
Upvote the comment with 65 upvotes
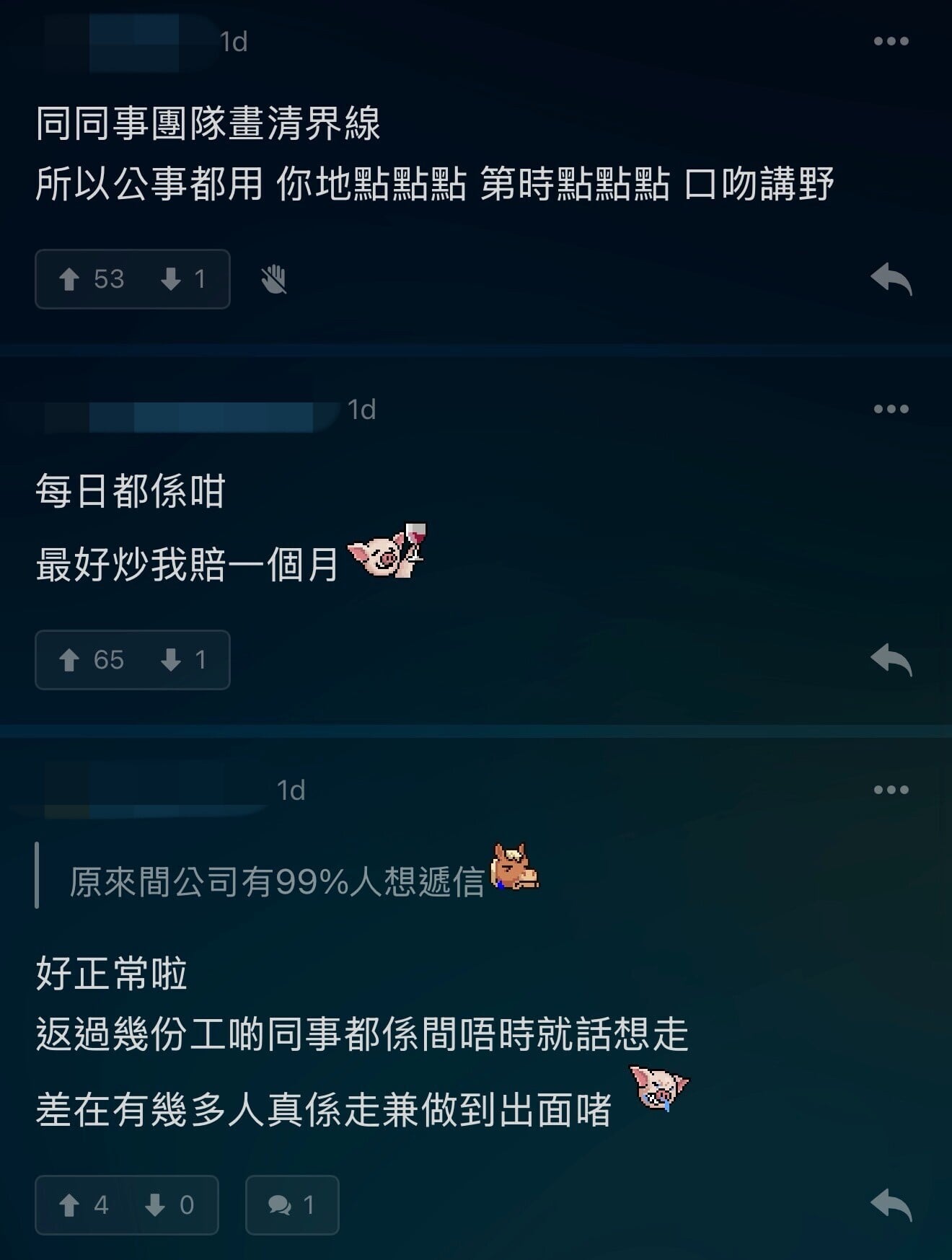point(70,660)
